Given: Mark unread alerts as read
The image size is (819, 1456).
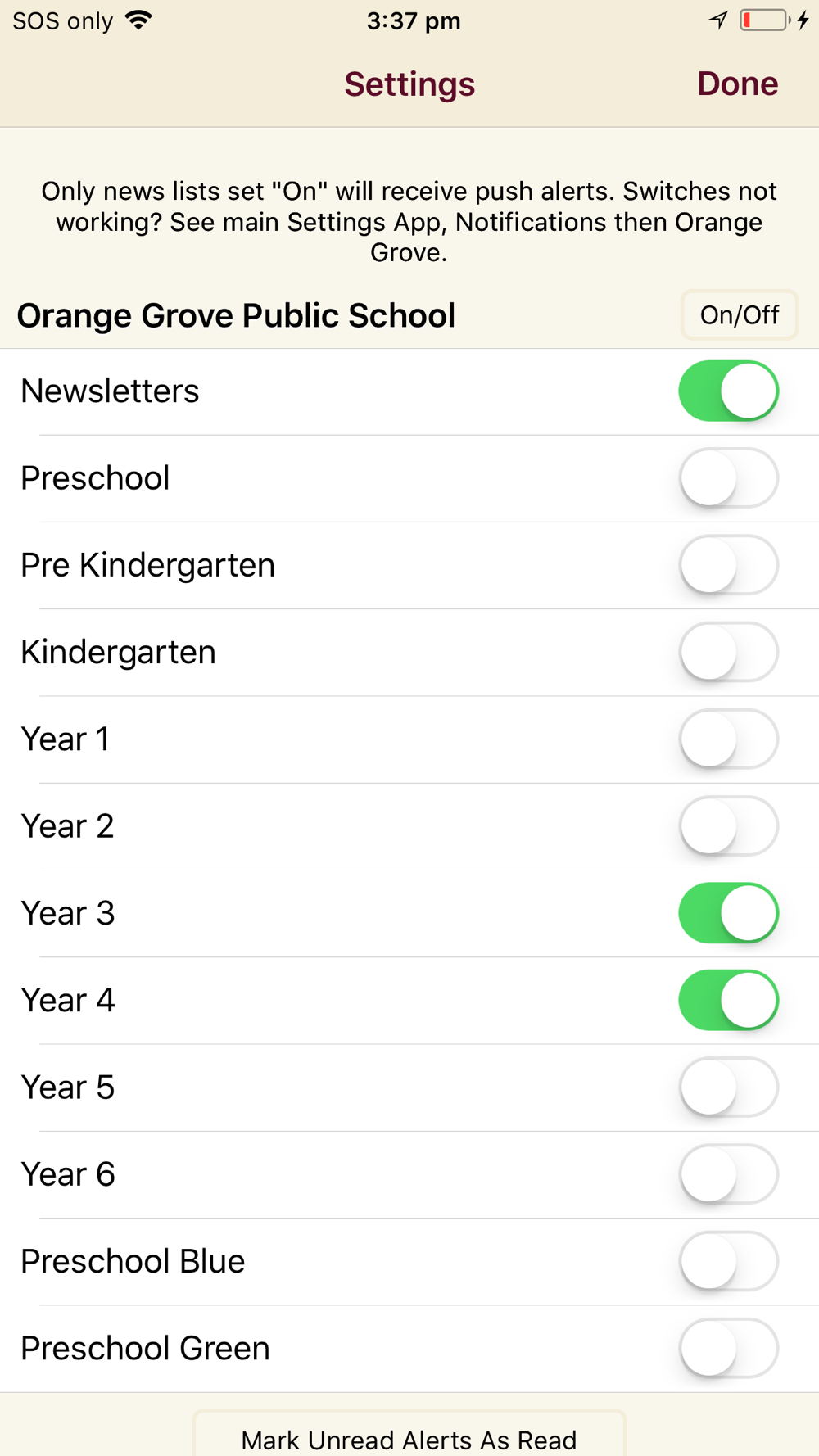Looking at the screenshot, I should (409, 1434).
